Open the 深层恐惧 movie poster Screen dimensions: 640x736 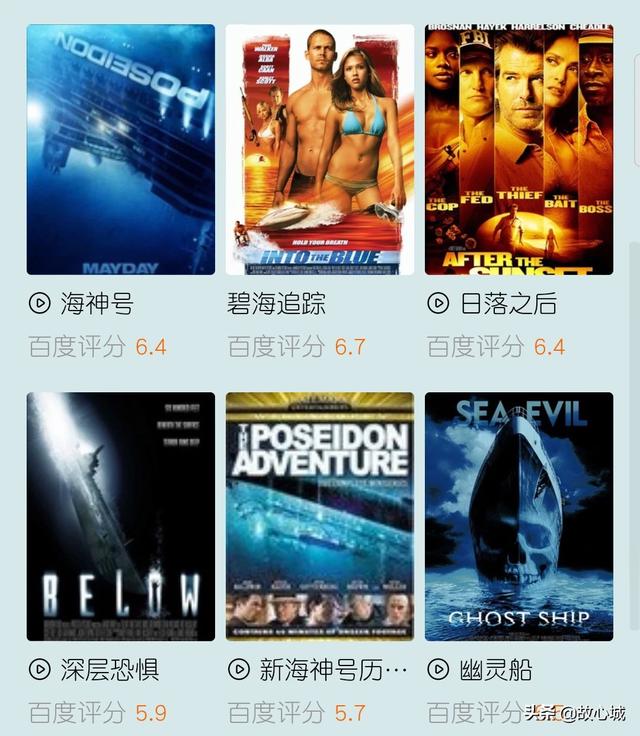(x=121, y=516)
